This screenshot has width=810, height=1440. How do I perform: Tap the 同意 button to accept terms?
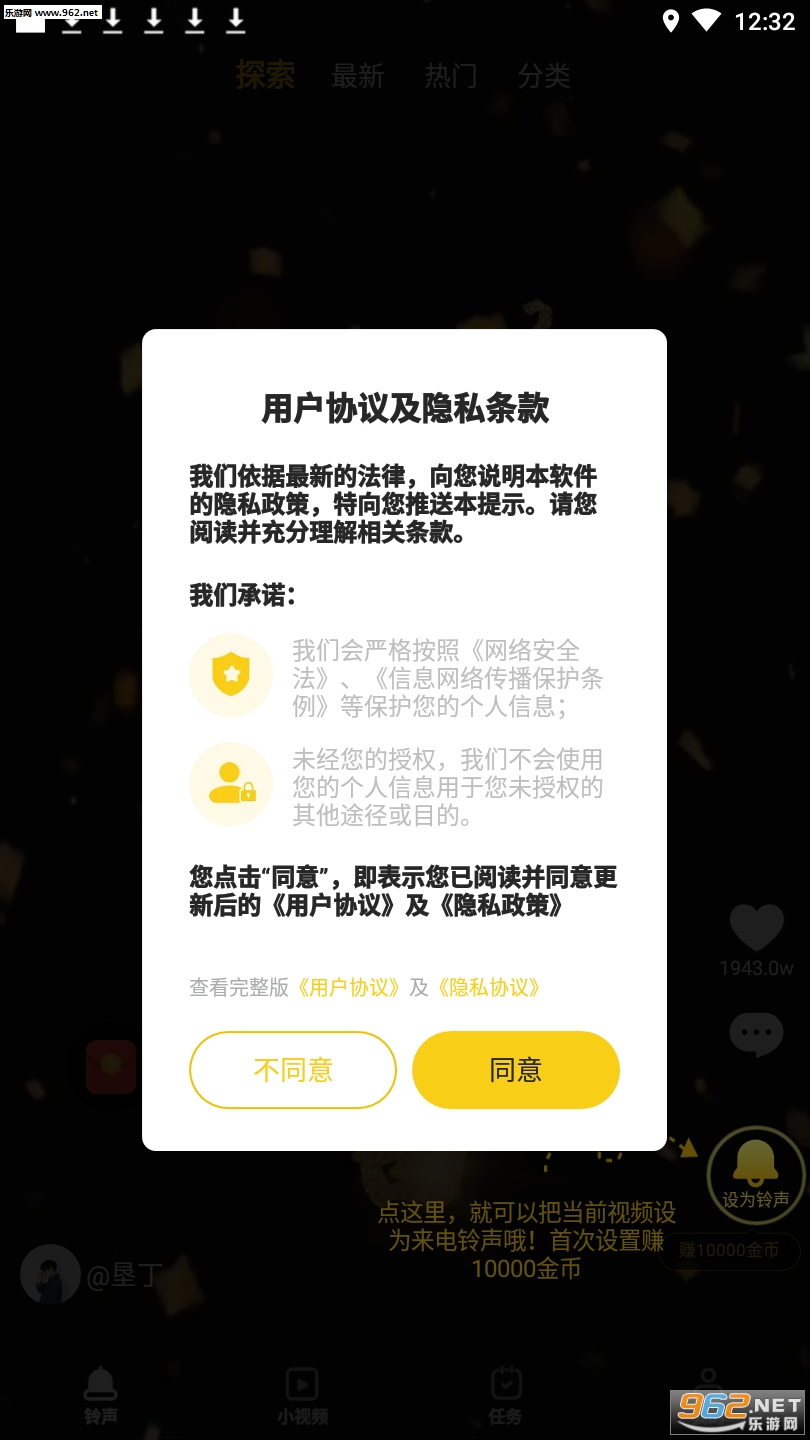[515, 1070]
